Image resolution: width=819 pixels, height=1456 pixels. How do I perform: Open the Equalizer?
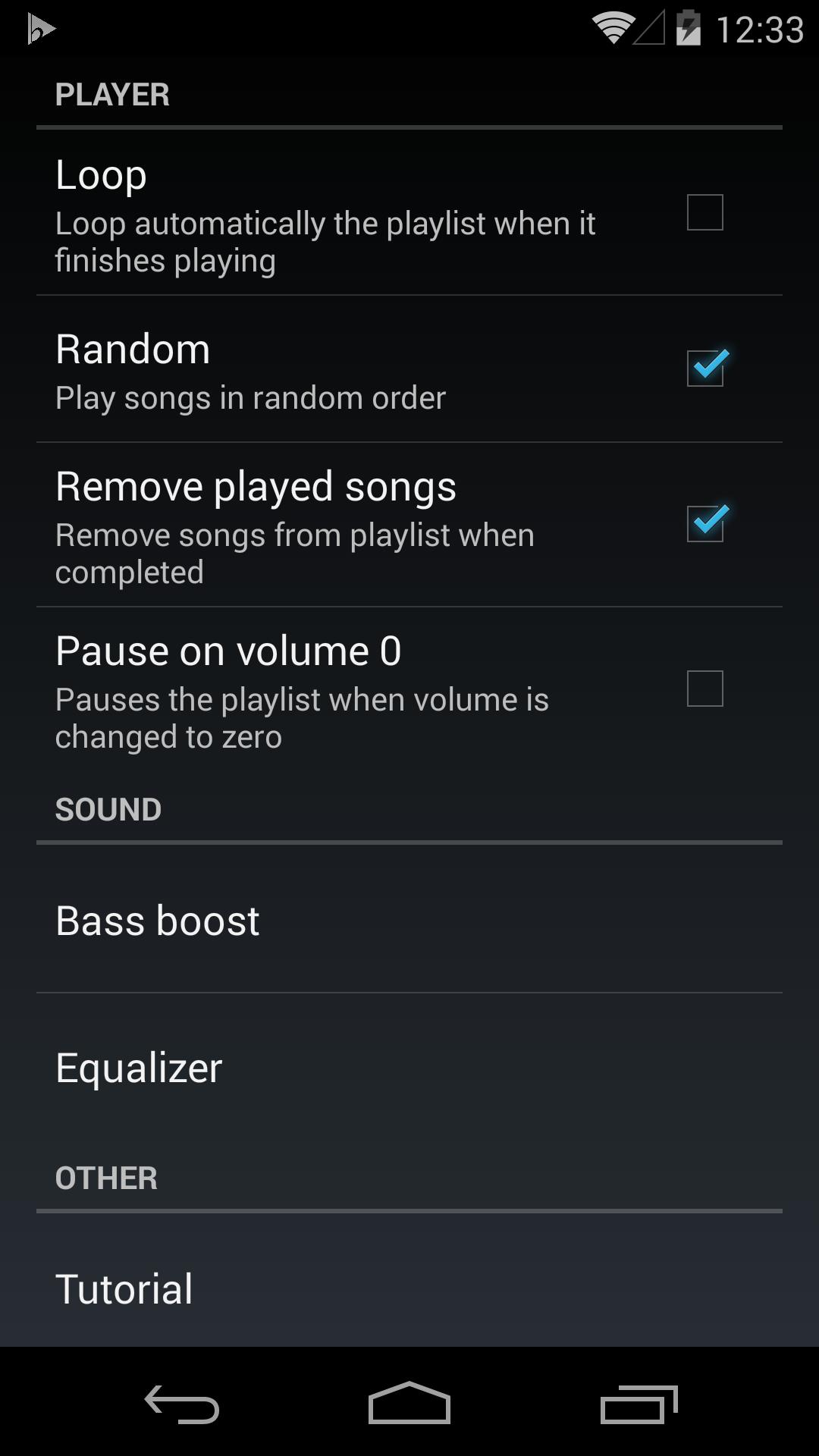pyautogui.click(x=409, y=1068)
